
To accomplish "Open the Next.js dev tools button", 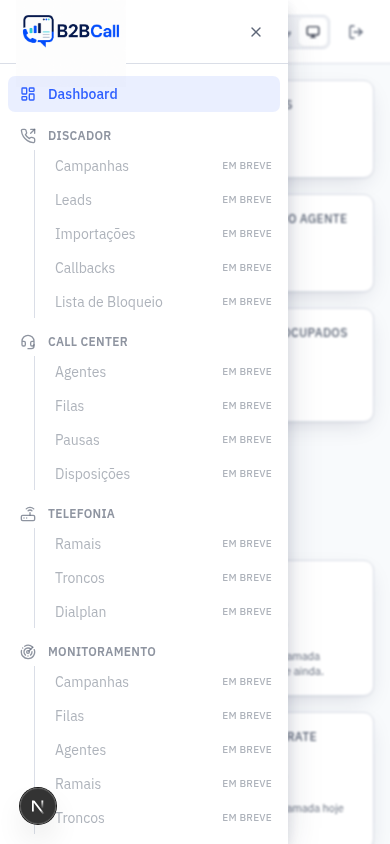I will 38,806.
